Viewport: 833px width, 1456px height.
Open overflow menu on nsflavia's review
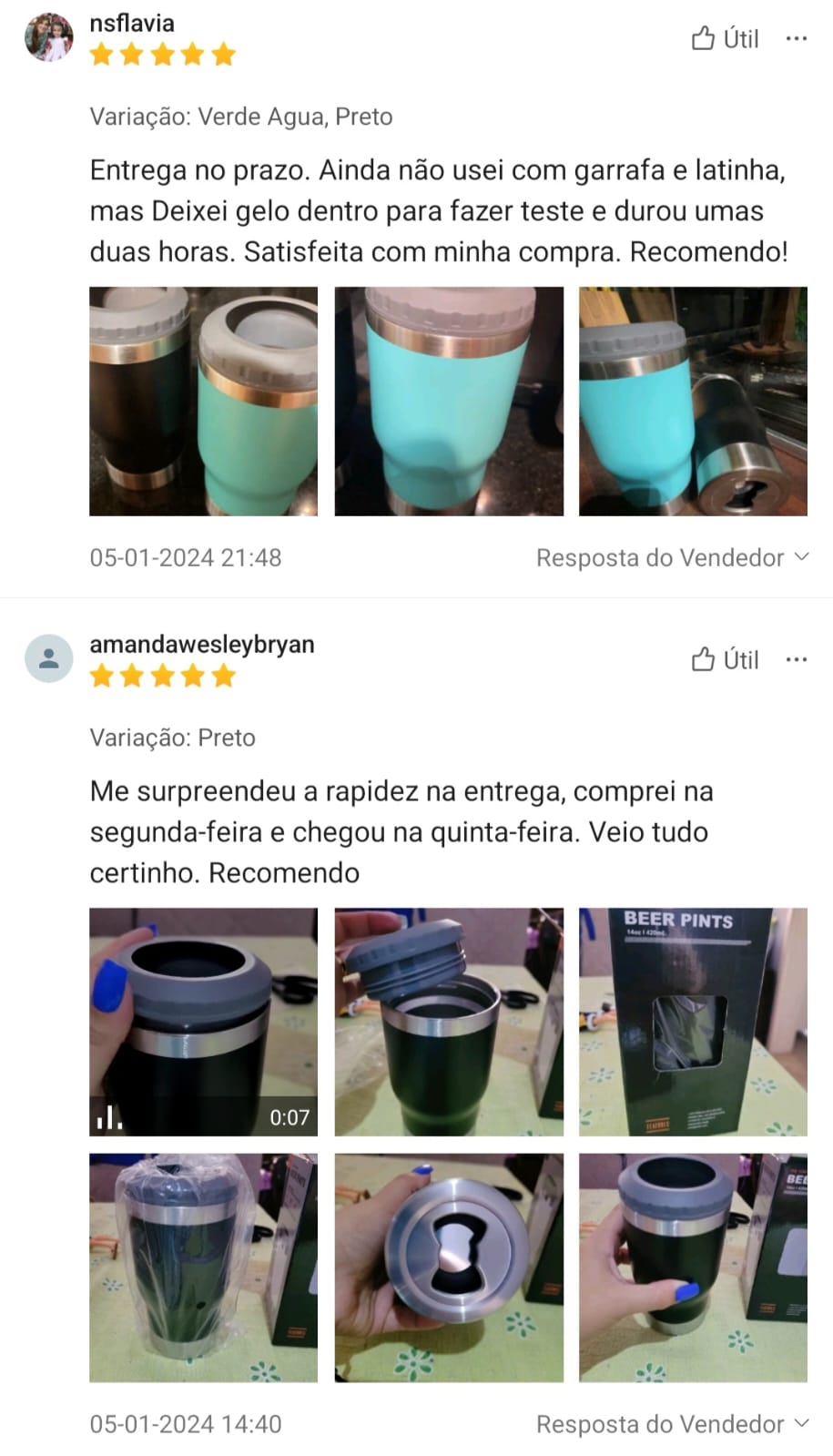tap(796, 38)
